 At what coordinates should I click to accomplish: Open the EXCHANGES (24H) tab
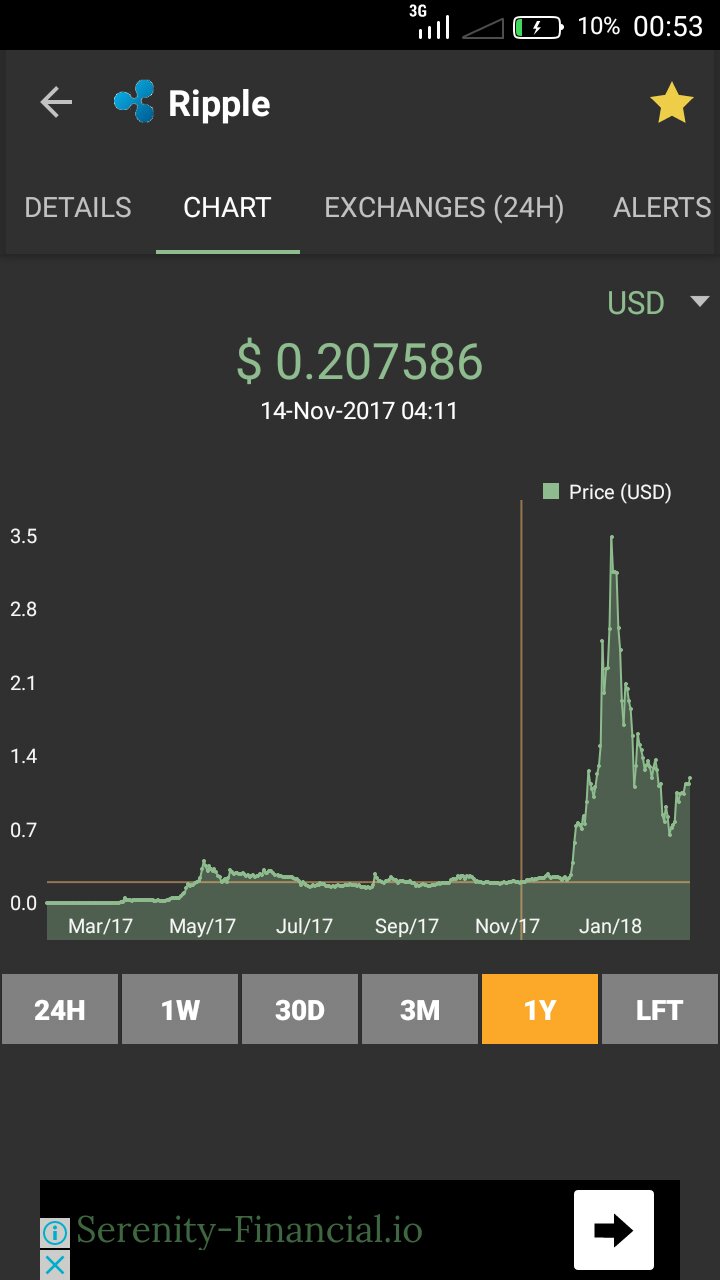444,207
